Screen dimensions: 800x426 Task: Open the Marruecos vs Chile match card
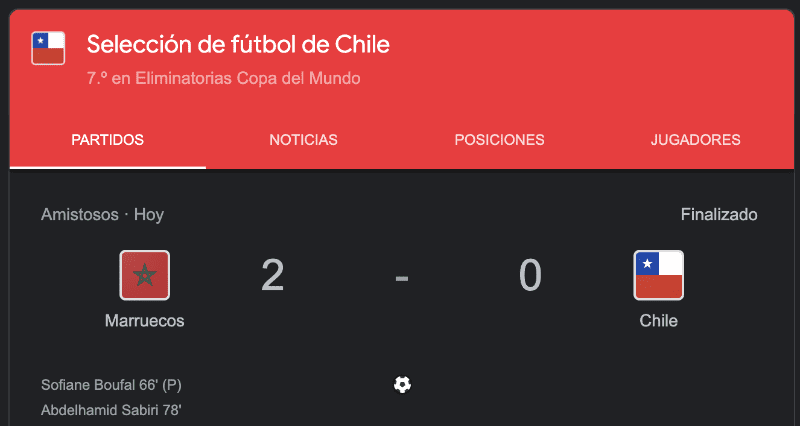tap(400, 290)
